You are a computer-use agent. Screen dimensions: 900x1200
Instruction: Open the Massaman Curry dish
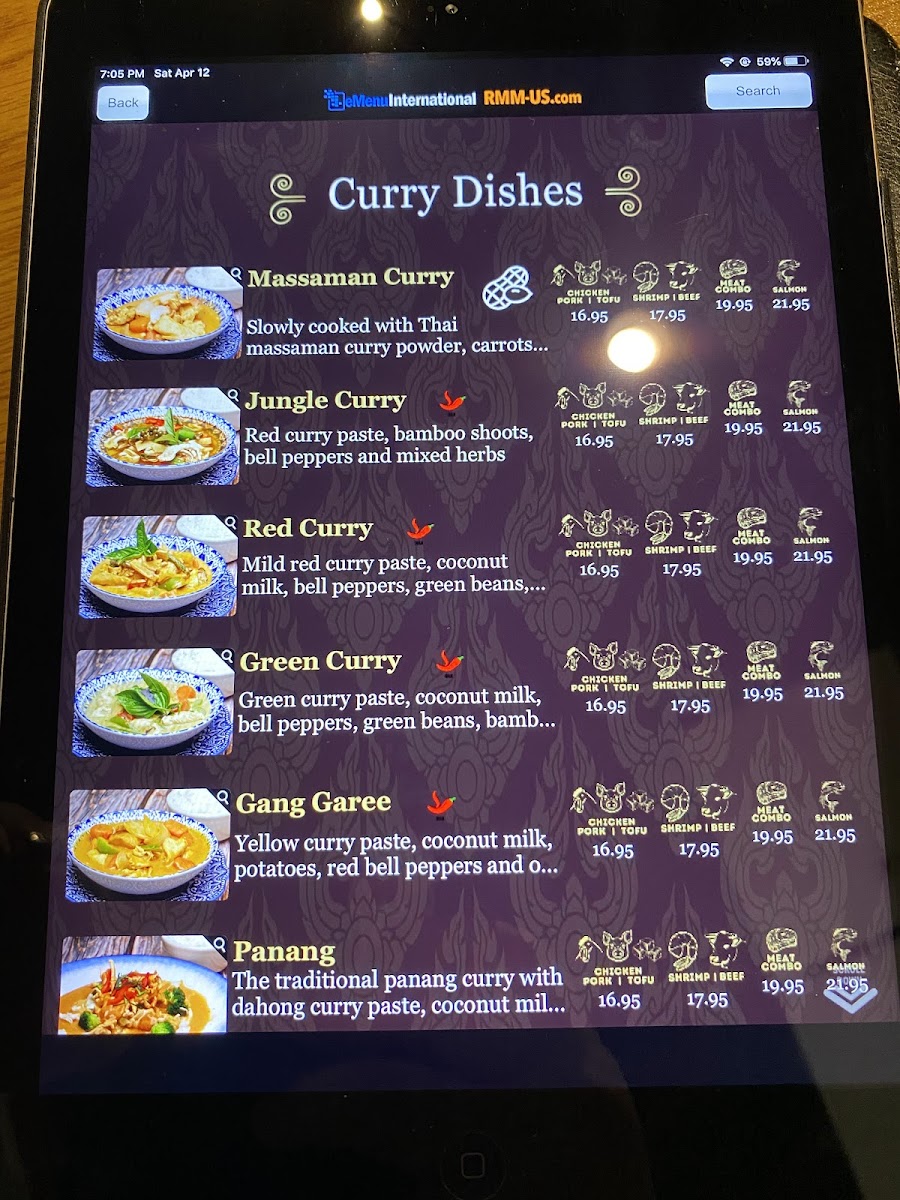350,278
